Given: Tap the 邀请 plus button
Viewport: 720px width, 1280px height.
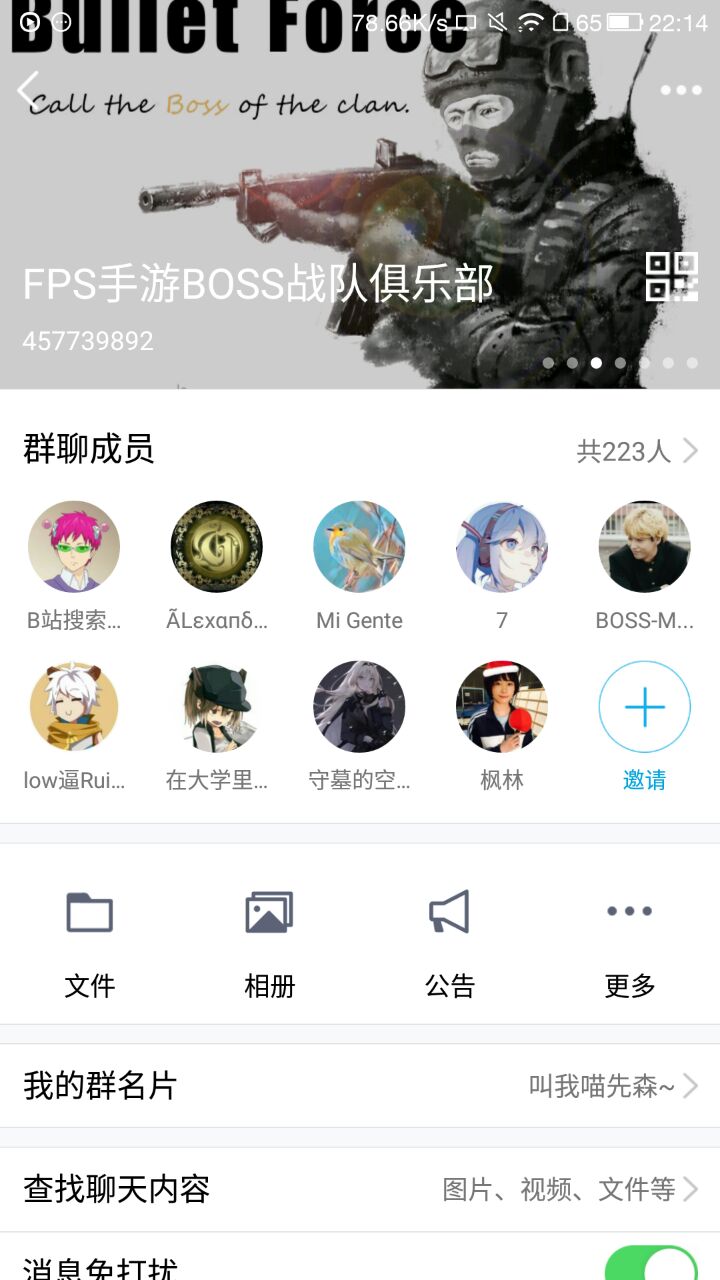Looking at the screenshot, I should (644, 707).
